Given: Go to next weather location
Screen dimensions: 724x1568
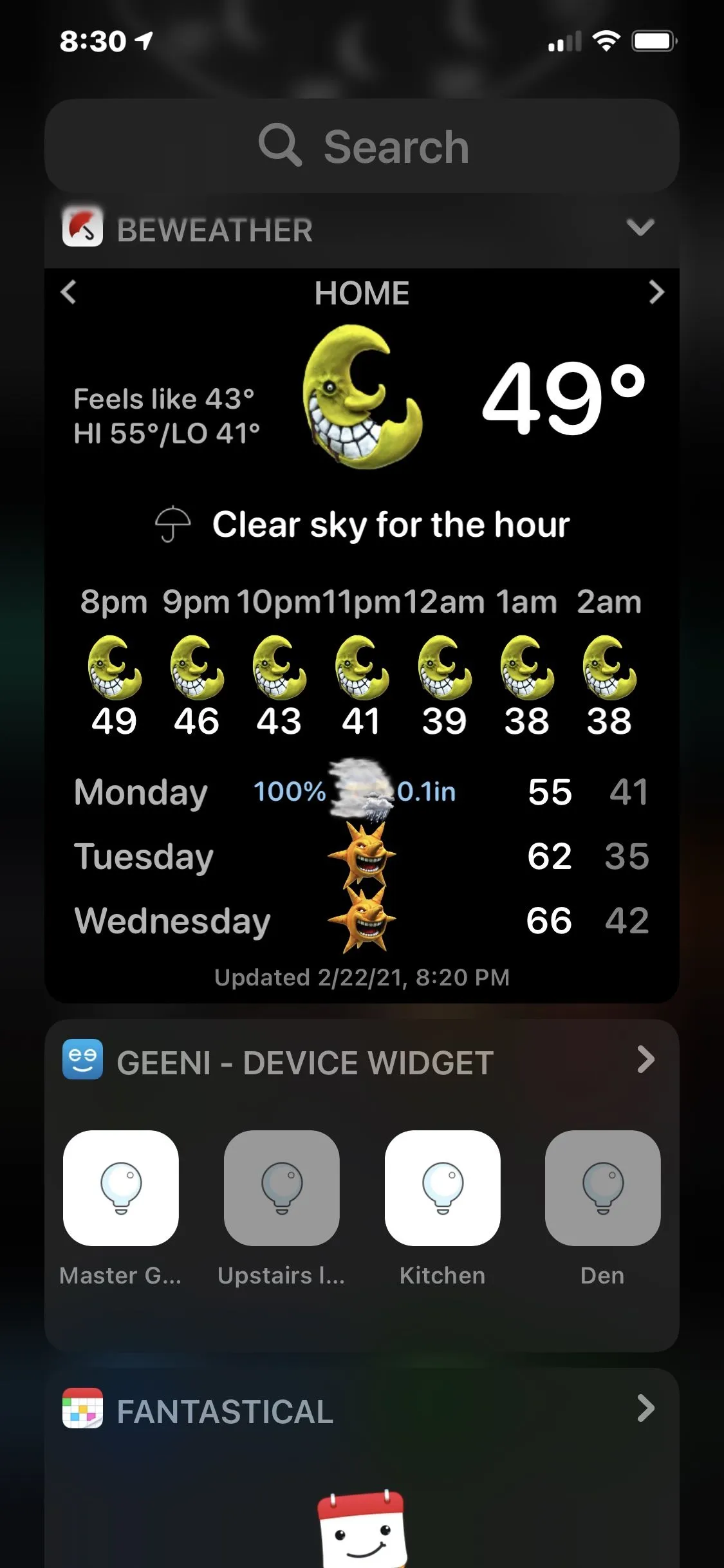Looking at the screenshot, I should (x=656, y=292).
